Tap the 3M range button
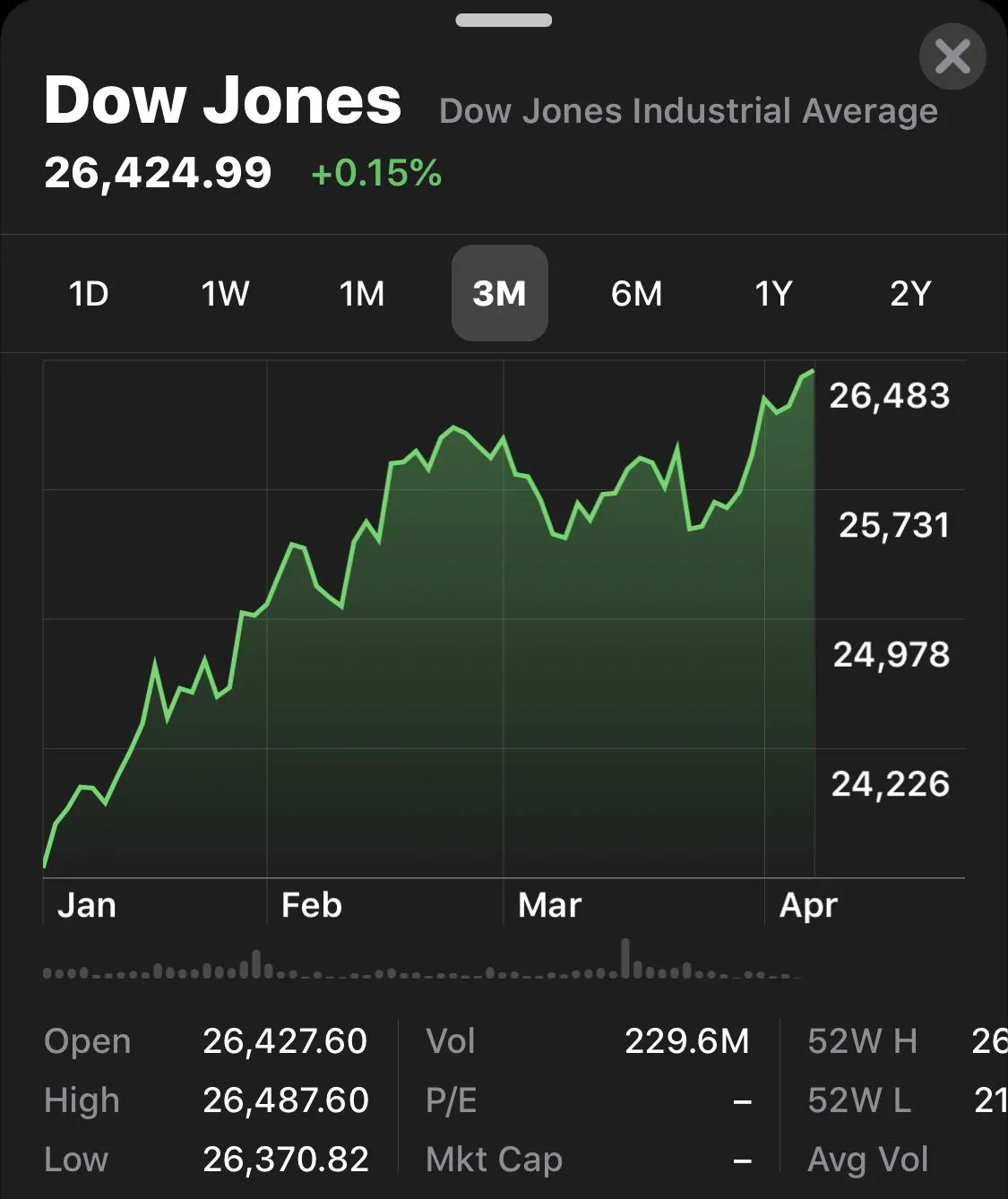 click(x=499, y=293)
